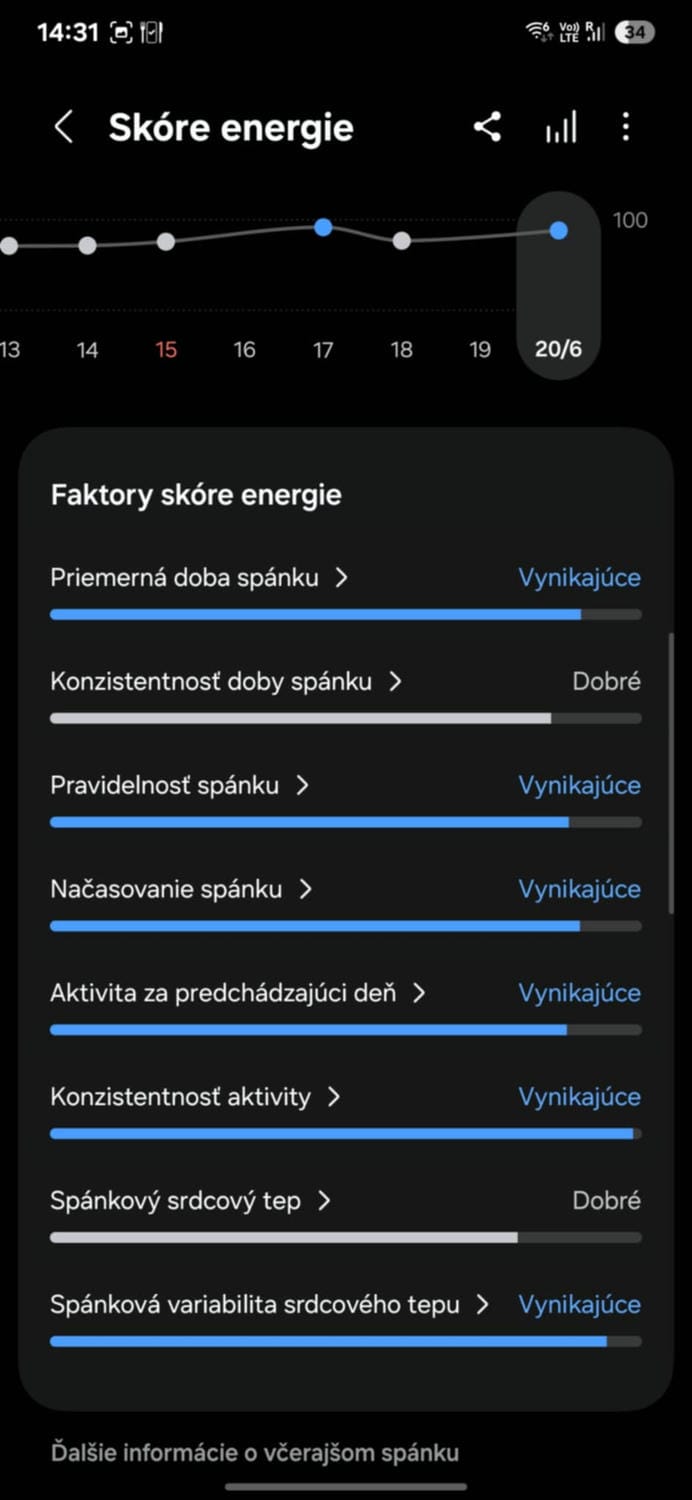The height and width of the screenshot is (1500, 692).
Task: Open Pravidelnosť spánku details
Action: click(x=180, y=786)
